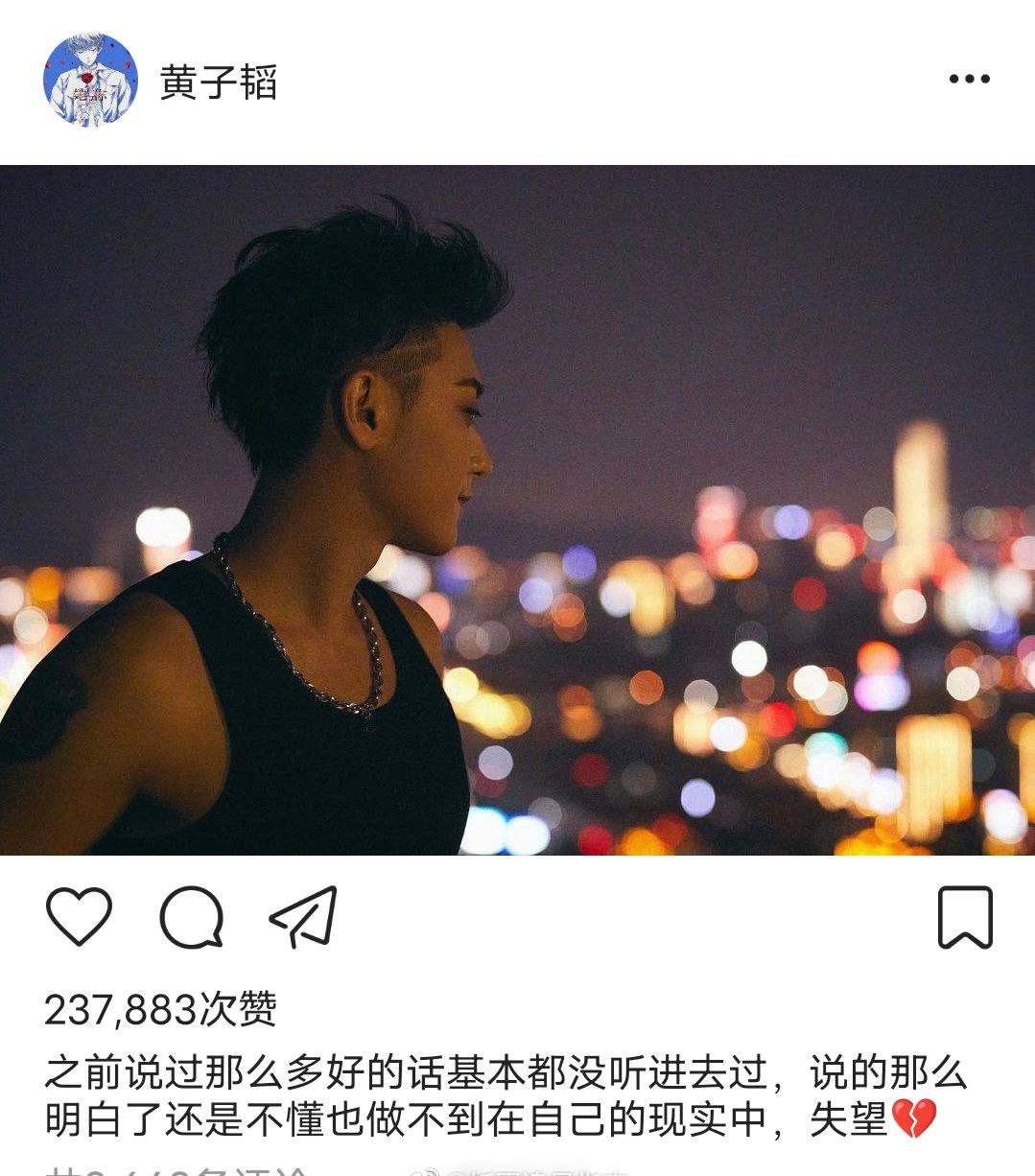Like this post with the heart icon
Screen dimensions: 1035x1176
[x=80, y=918]
